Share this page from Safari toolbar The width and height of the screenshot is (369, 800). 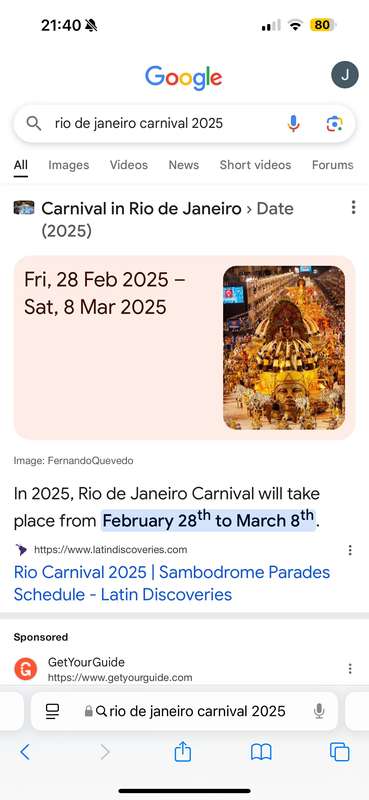[183, 752]
